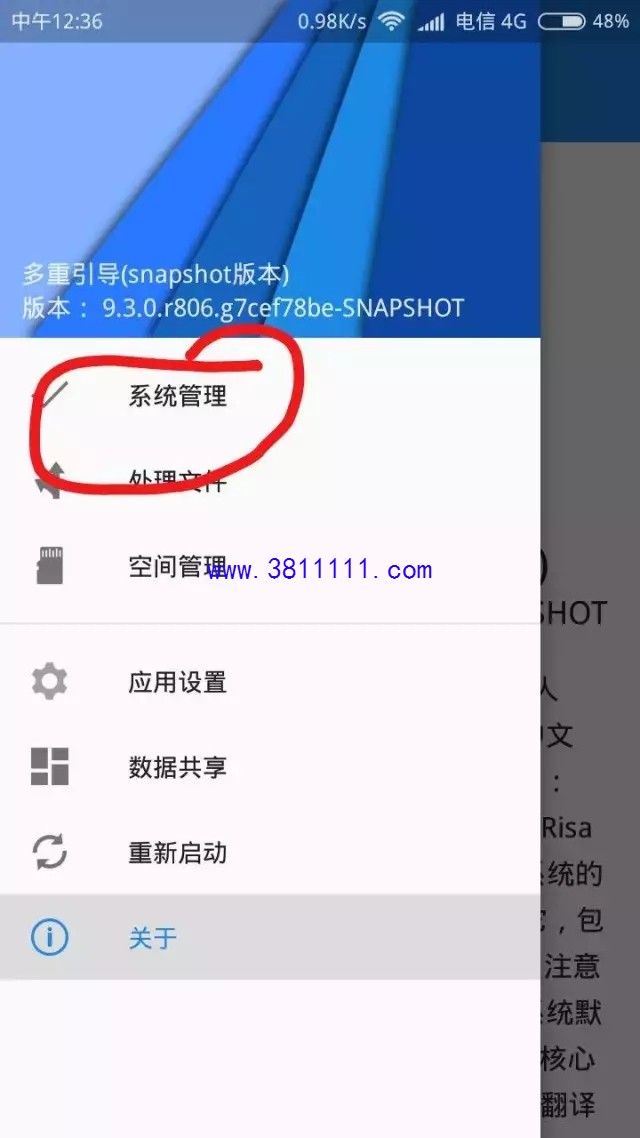Select the 关于 item
The image size is (640, 1138).
(x=152, y=938)
